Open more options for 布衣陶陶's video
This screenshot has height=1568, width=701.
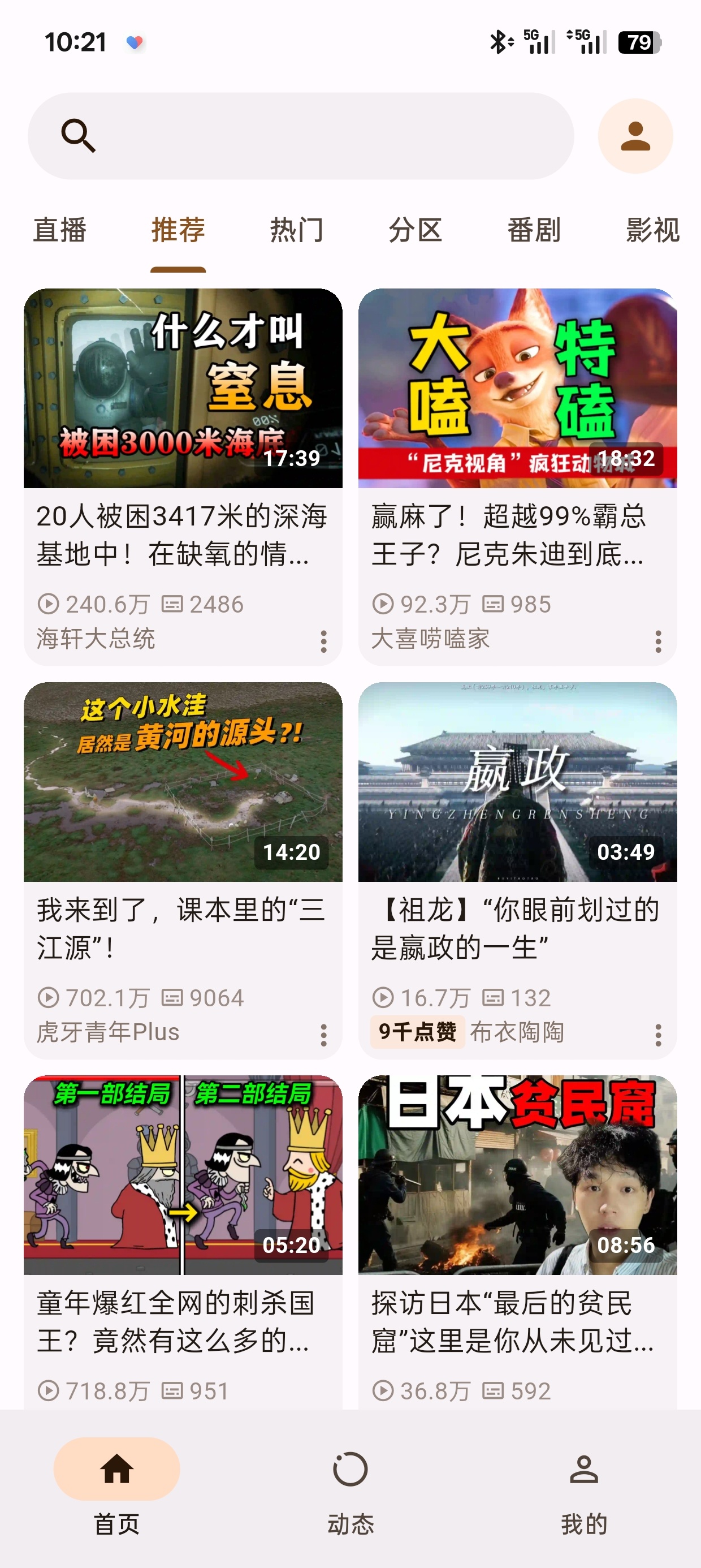point(658,1035)
